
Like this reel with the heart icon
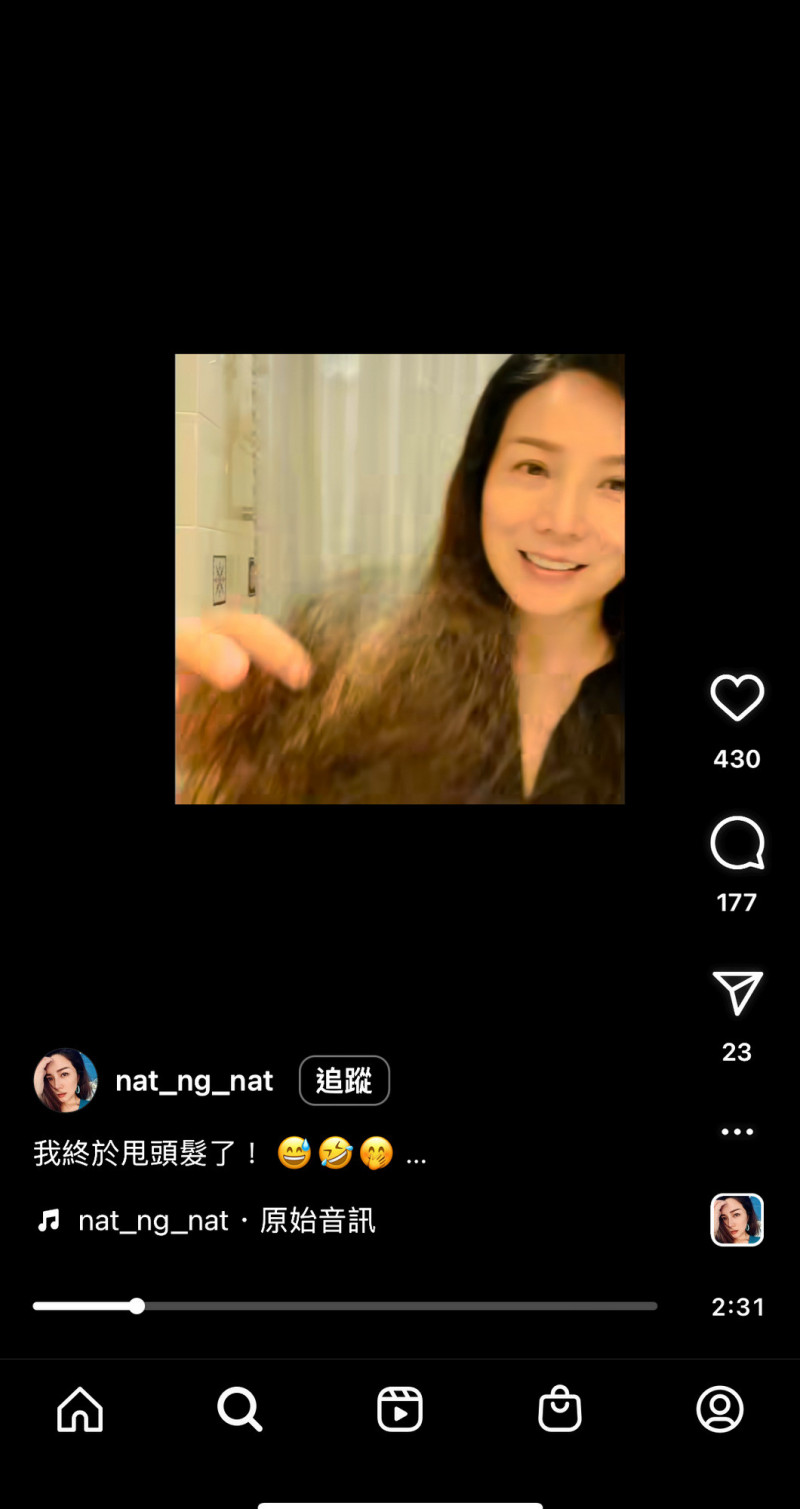737,697
